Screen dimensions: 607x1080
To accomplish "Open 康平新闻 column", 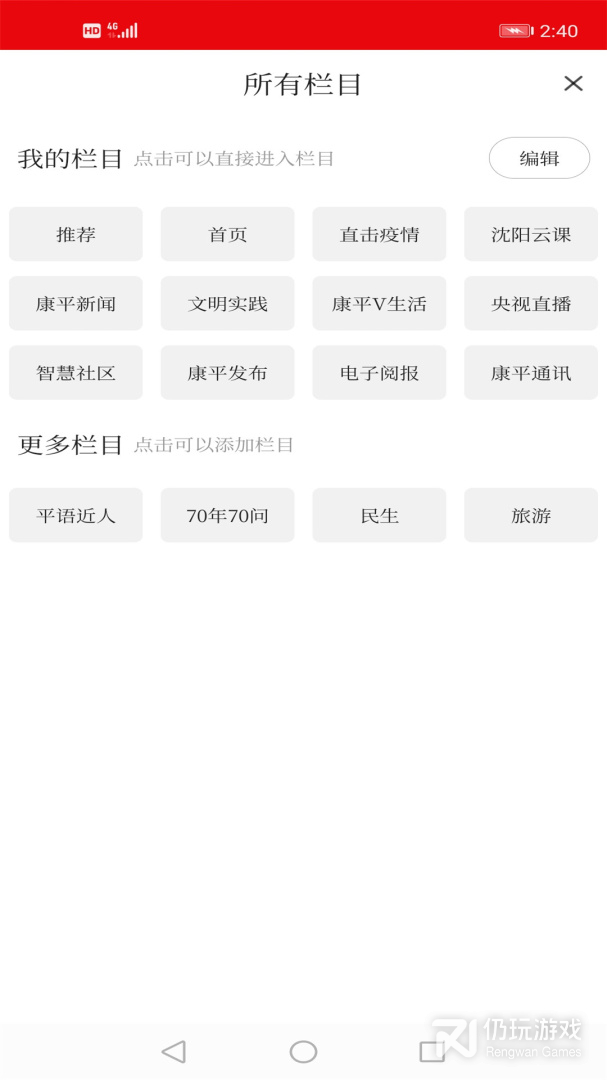I will pos(76,304).
